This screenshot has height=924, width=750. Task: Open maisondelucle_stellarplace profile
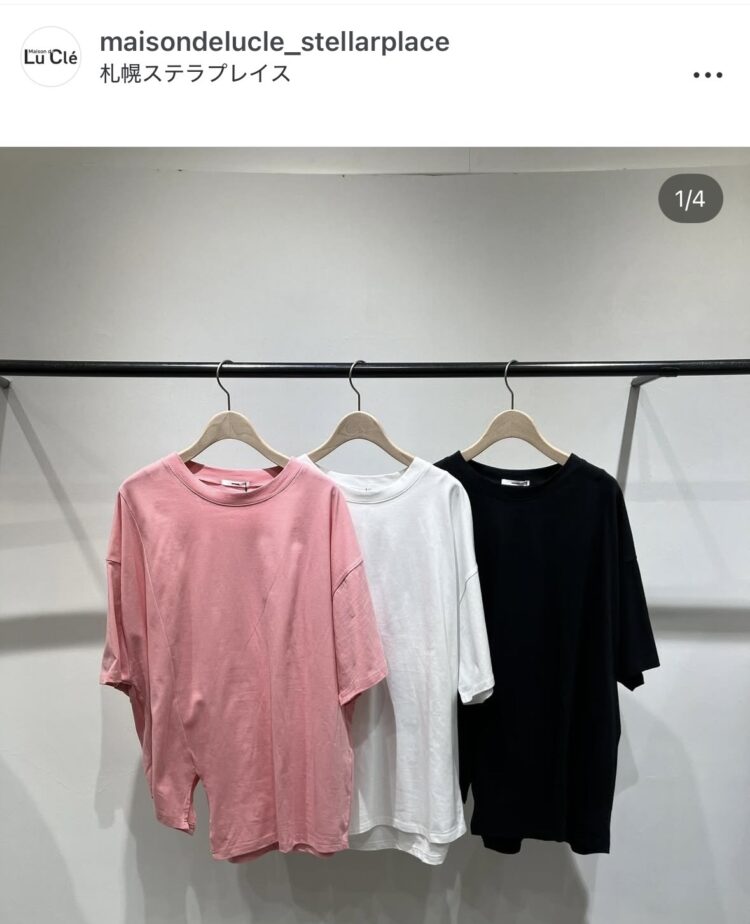coord(274,42)
